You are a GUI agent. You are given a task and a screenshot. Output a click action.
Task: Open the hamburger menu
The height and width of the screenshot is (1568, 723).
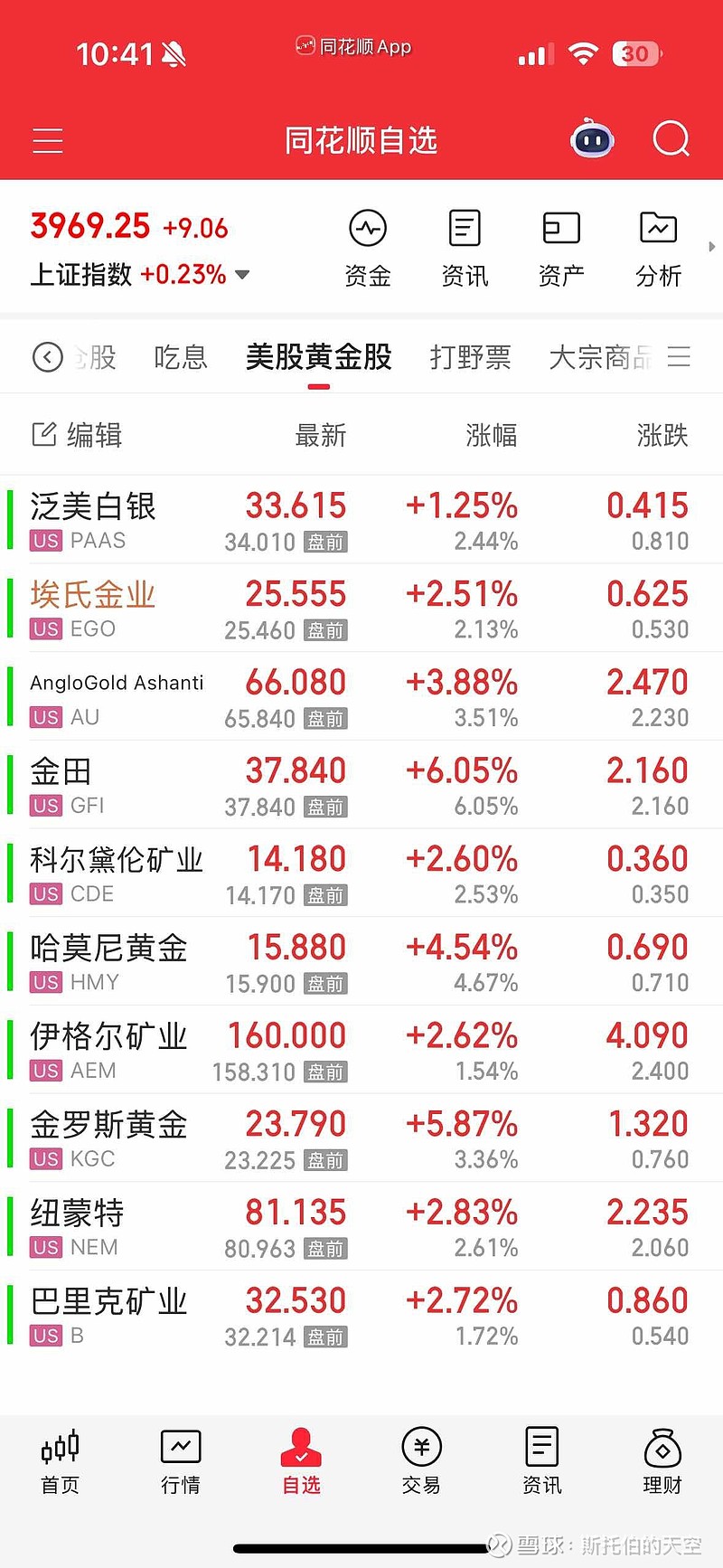pyautogui.click(x=47, y=140)
